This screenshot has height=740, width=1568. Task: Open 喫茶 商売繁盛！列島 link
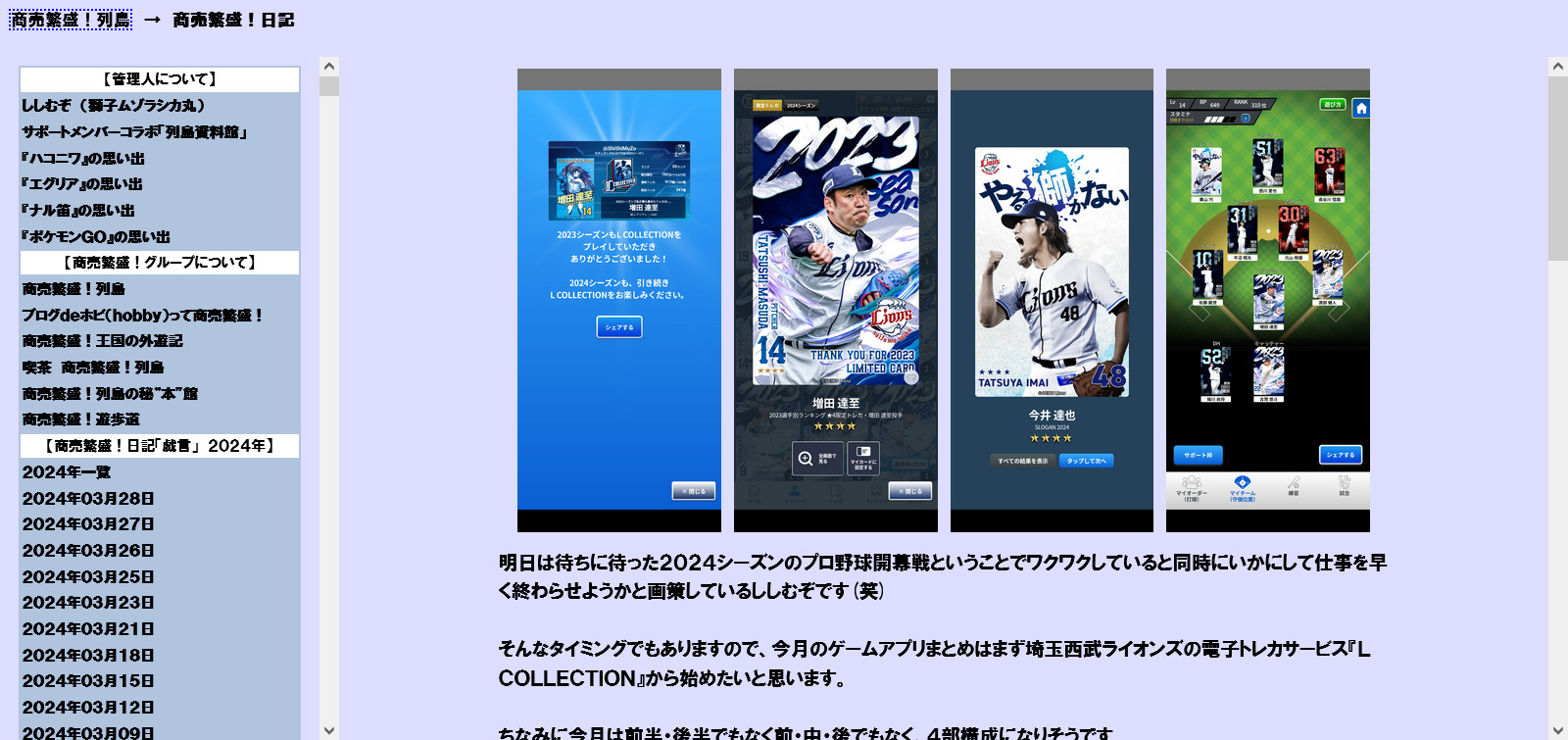[93, 368]
